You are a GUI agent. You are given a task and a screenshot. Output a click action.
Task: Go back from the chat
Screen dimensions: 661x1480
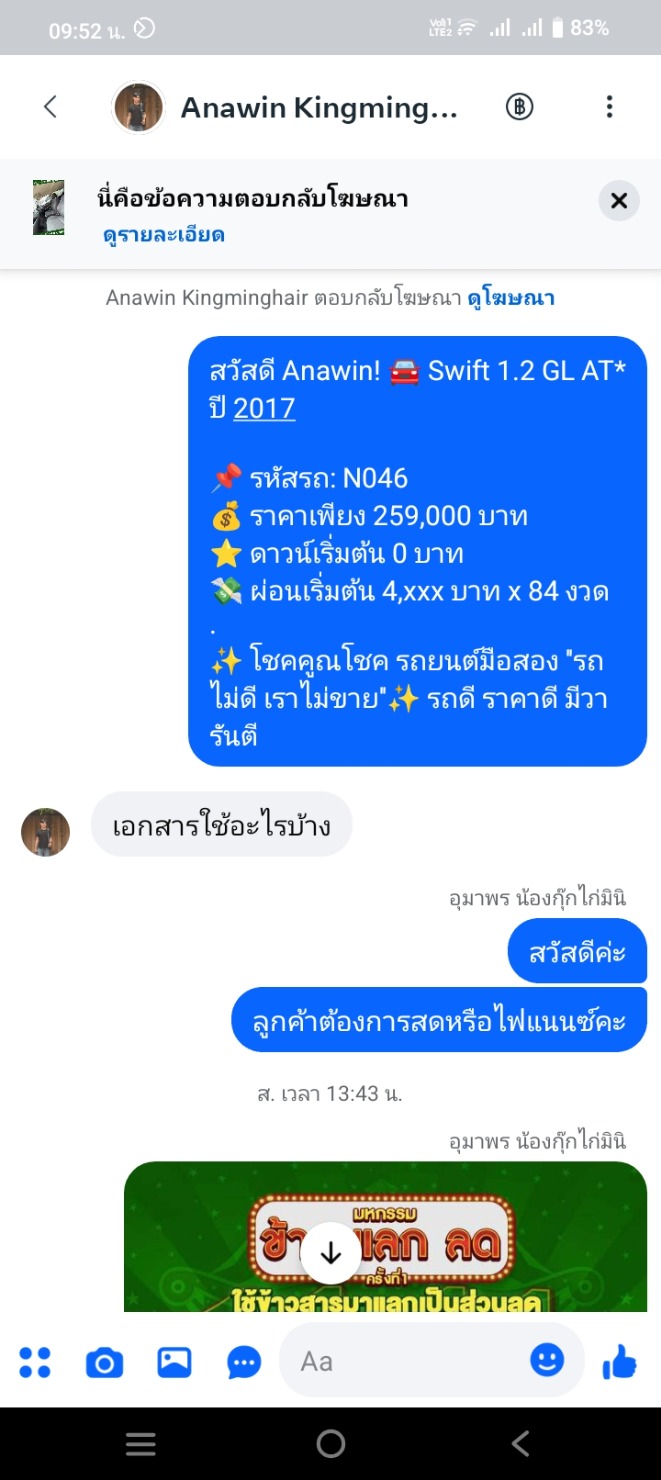pyautogui.click(x=50, y=107)
